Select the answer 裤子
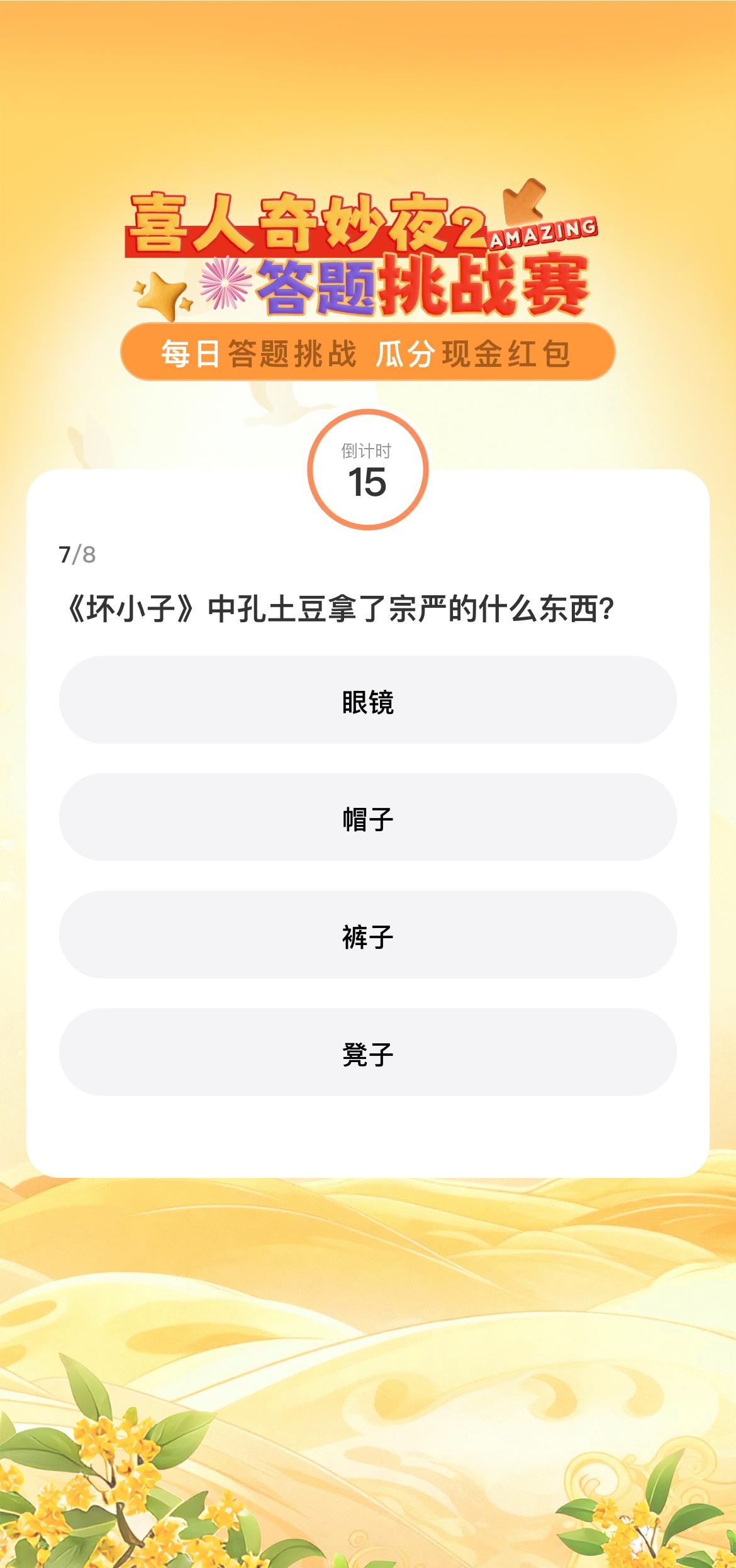This screenshot has height=1568, width=736. [x=368, y=935]
